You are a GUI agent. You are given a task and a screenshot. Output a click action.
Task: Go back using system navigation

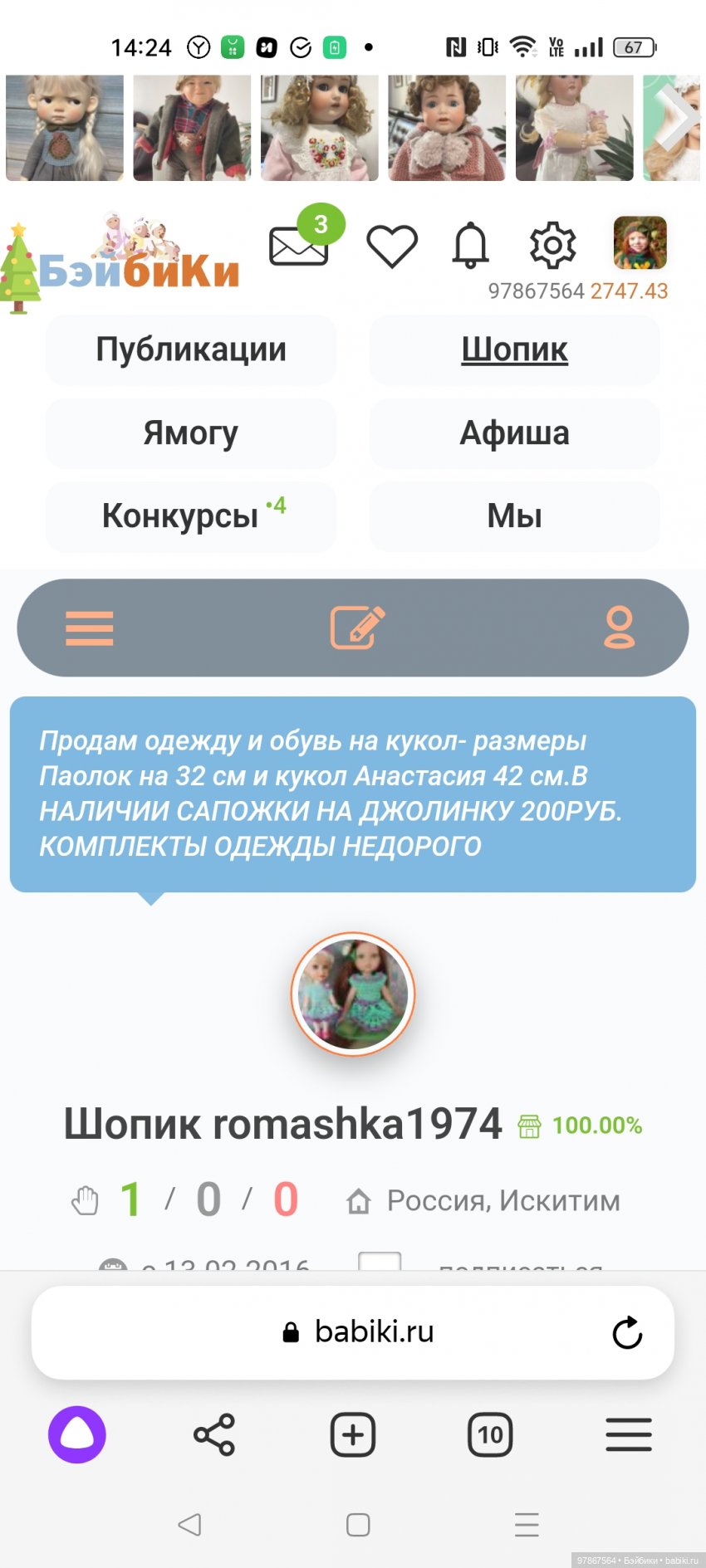[190, 1524]
